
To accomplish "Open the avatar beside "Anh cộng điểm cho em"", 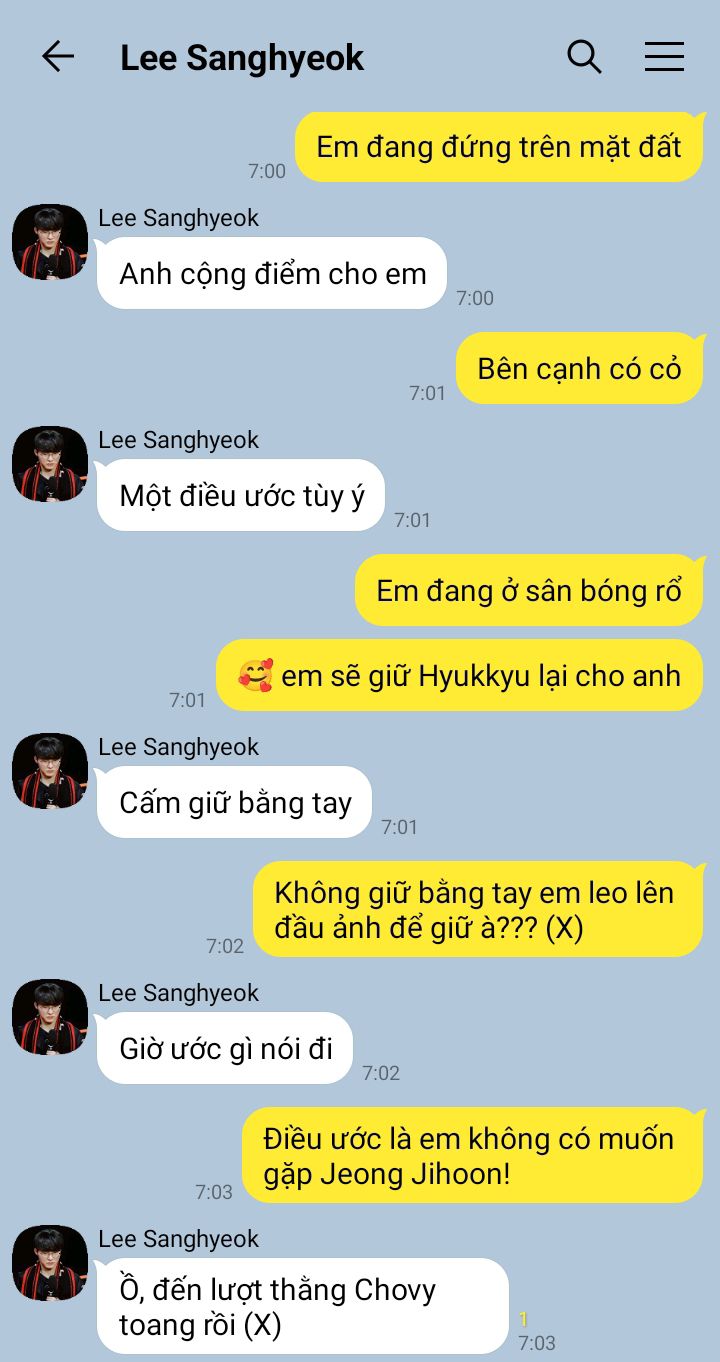I will (50, 242).
